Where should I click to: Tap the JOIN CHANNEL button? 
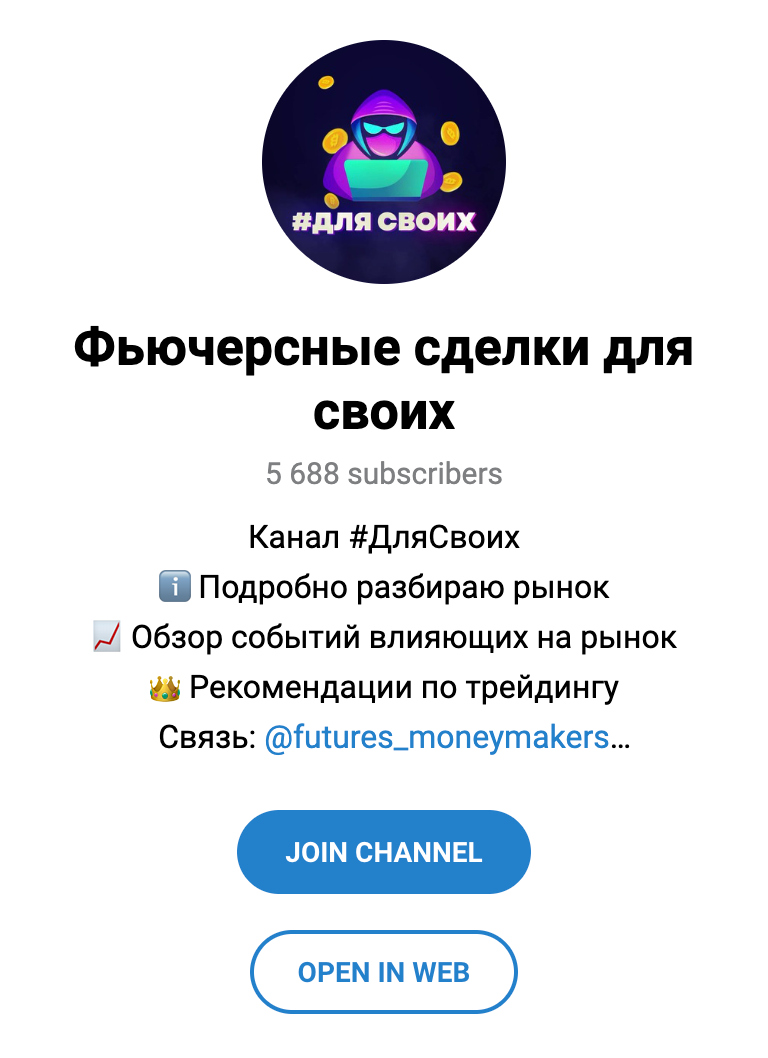point(383,852)
